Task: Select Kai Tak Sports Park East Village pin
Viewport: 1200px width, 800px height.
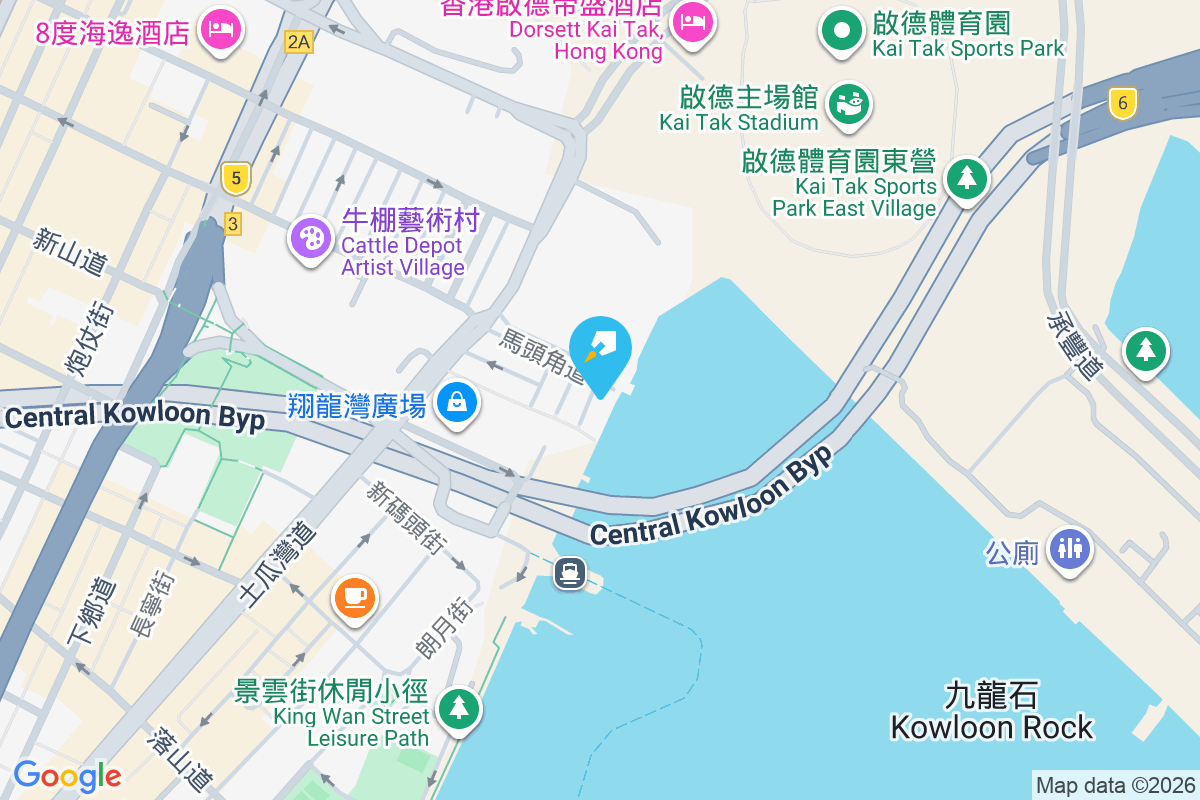Action: click(966, 179)
